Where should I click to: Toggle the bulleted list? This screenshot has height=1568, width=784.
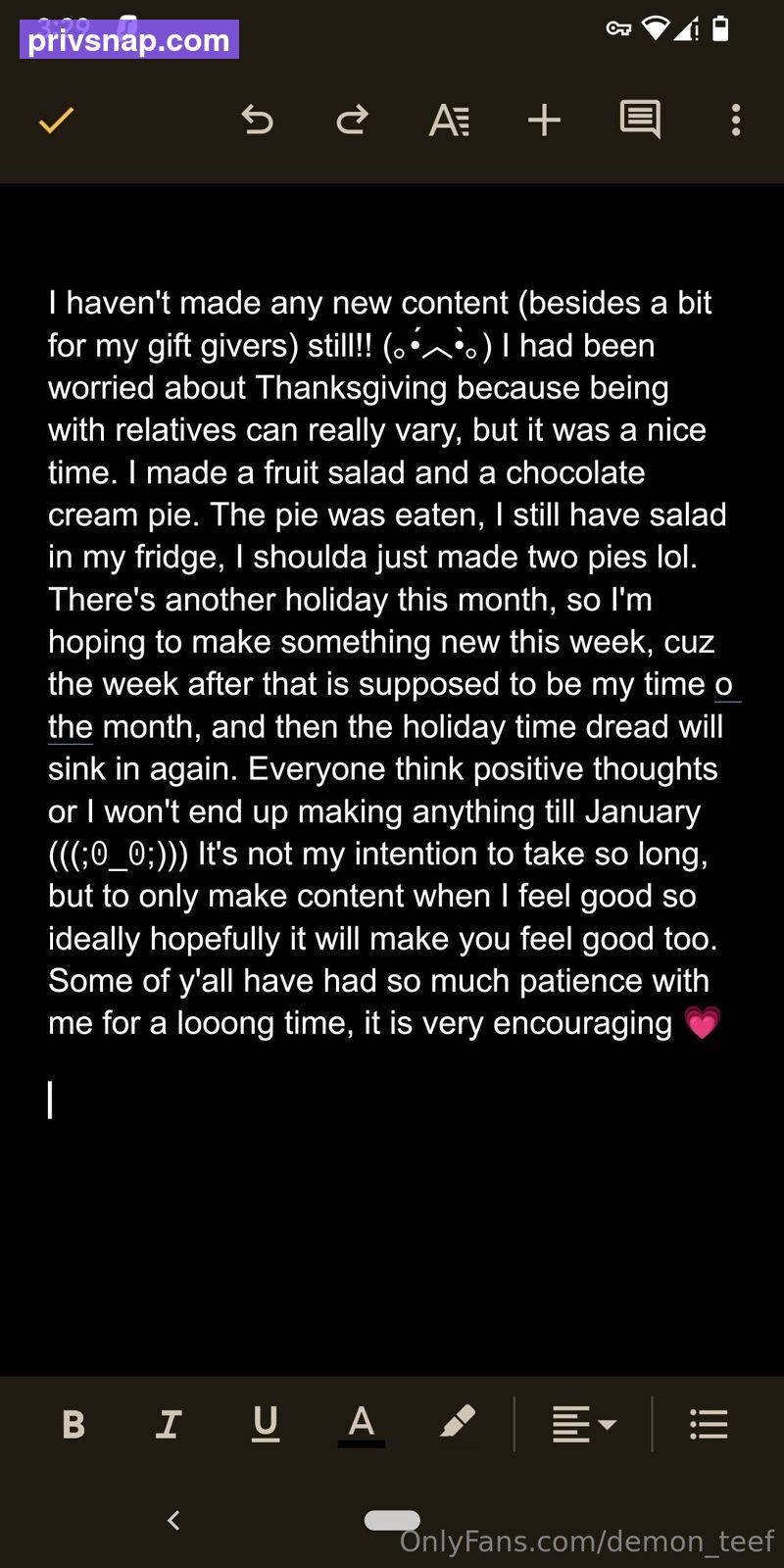pyautogui.click(x=709, y=1424)
